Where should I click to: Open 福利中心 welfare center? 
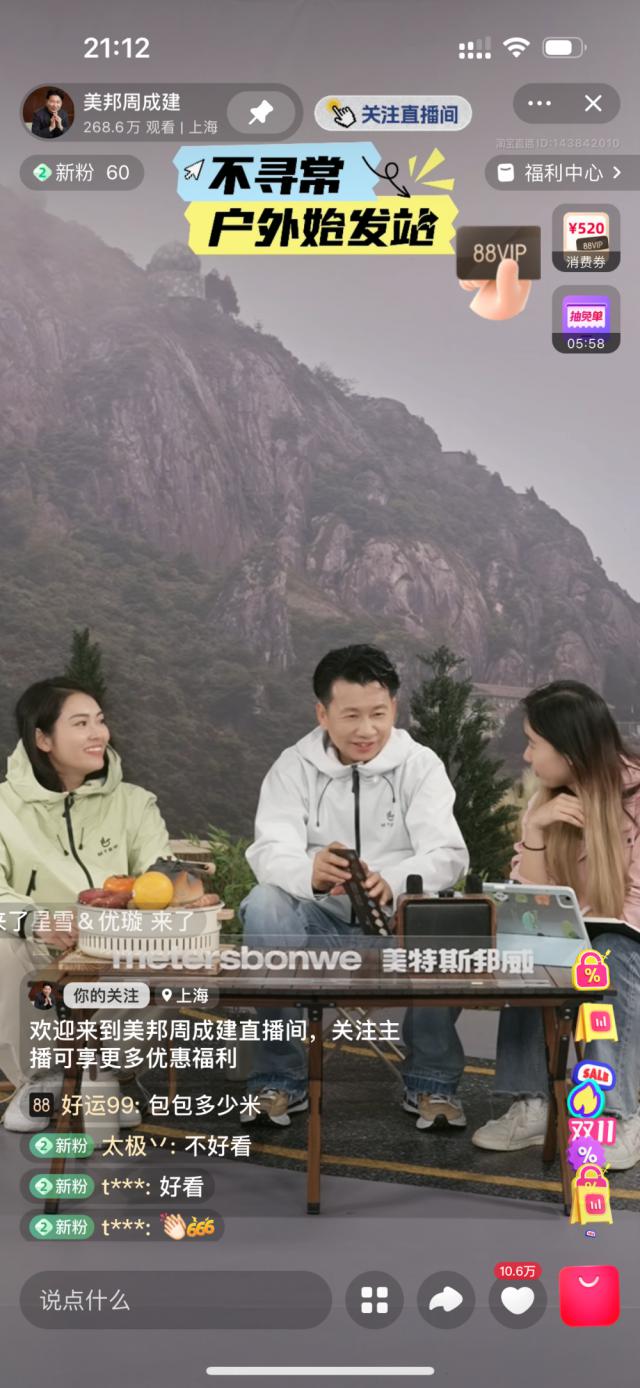coord(562,173)
